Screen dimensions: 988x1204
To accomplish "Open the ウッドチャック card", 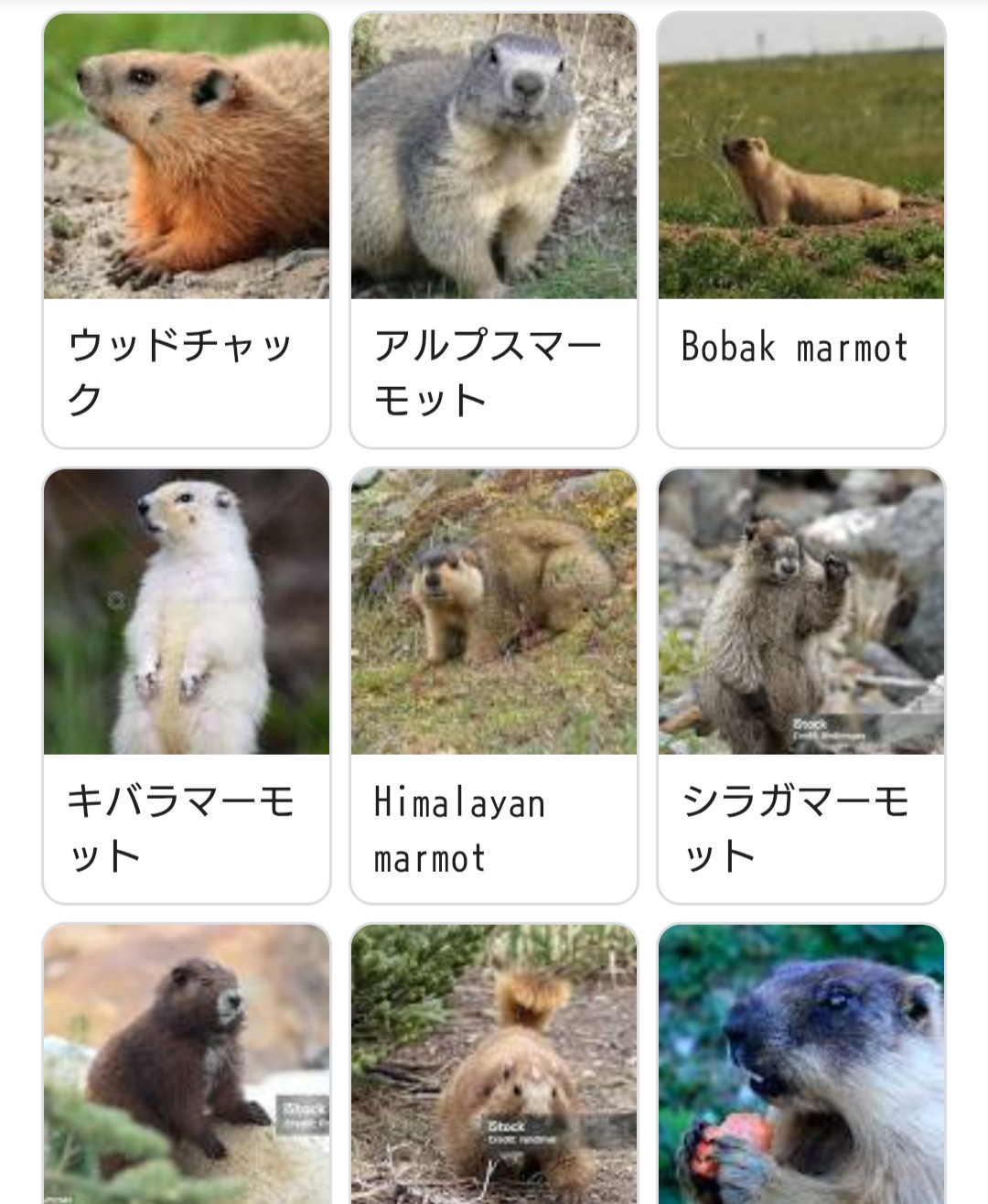I will (x=187, y=229).
